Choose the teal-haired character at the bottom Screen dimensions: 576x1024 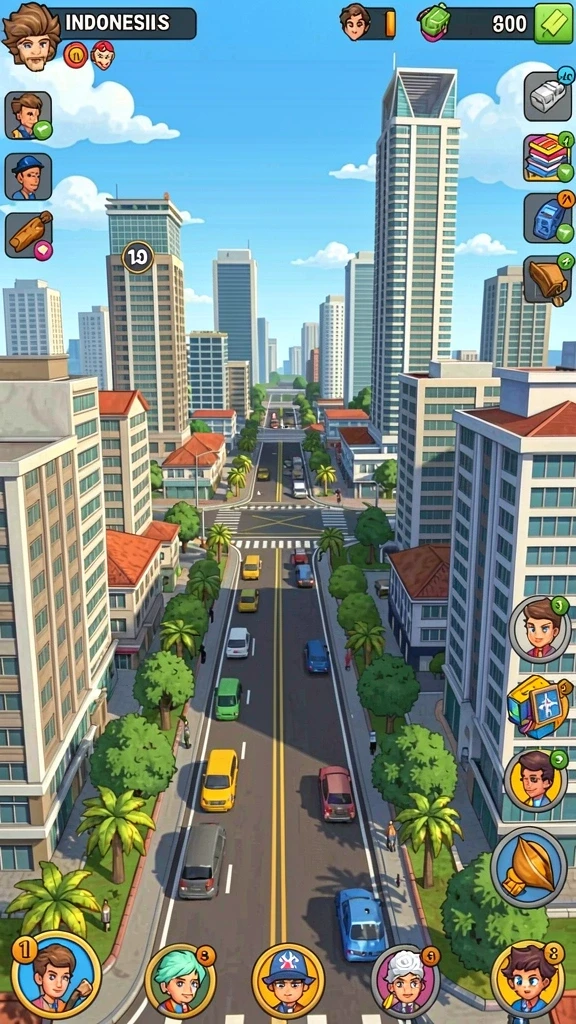180,981
